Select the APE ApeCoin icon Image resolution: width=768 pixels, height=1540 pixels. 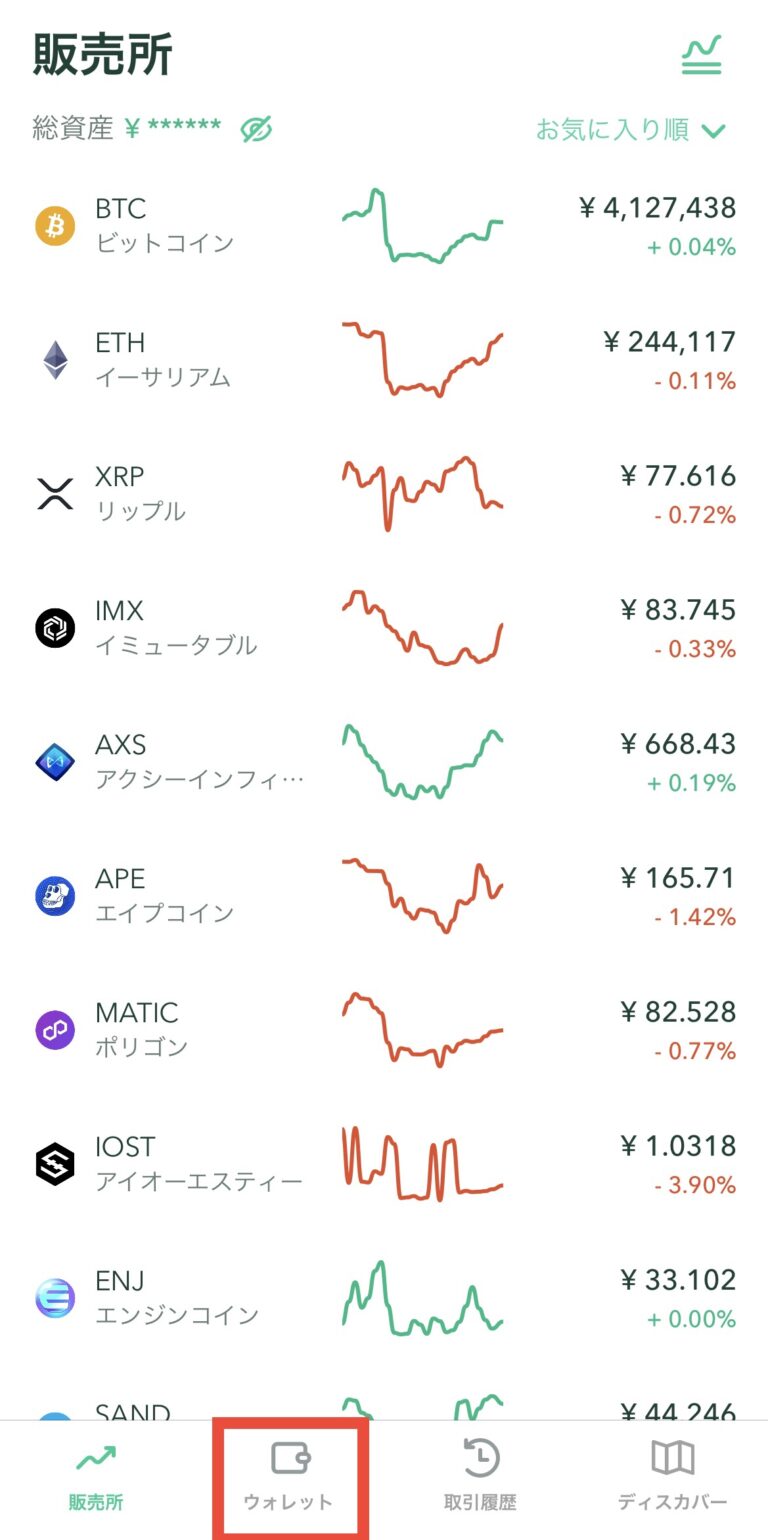pyautogui.click(x=57, y=895)
